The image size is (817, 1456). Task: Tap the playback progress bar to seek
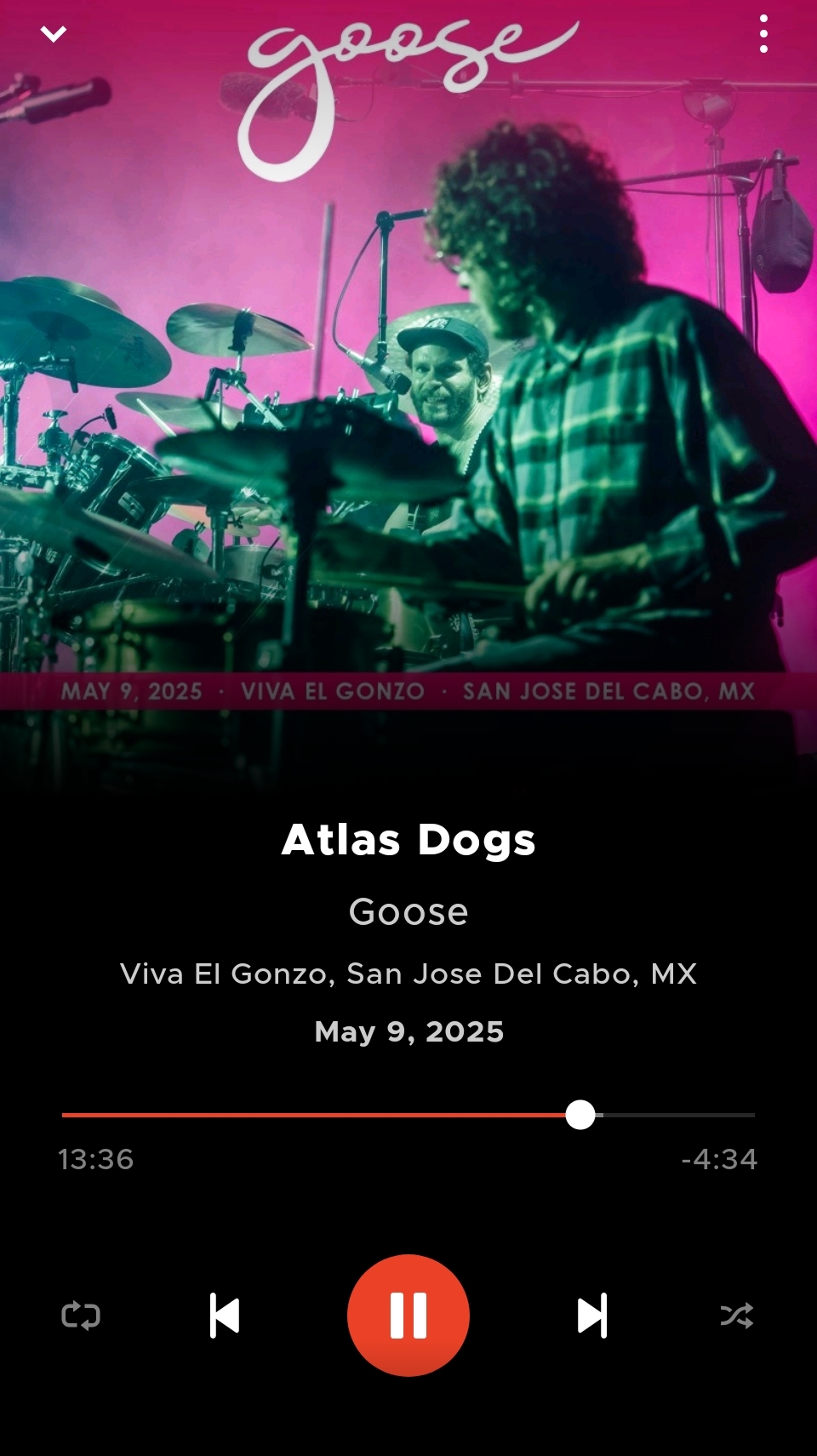tap(408, 1115)
